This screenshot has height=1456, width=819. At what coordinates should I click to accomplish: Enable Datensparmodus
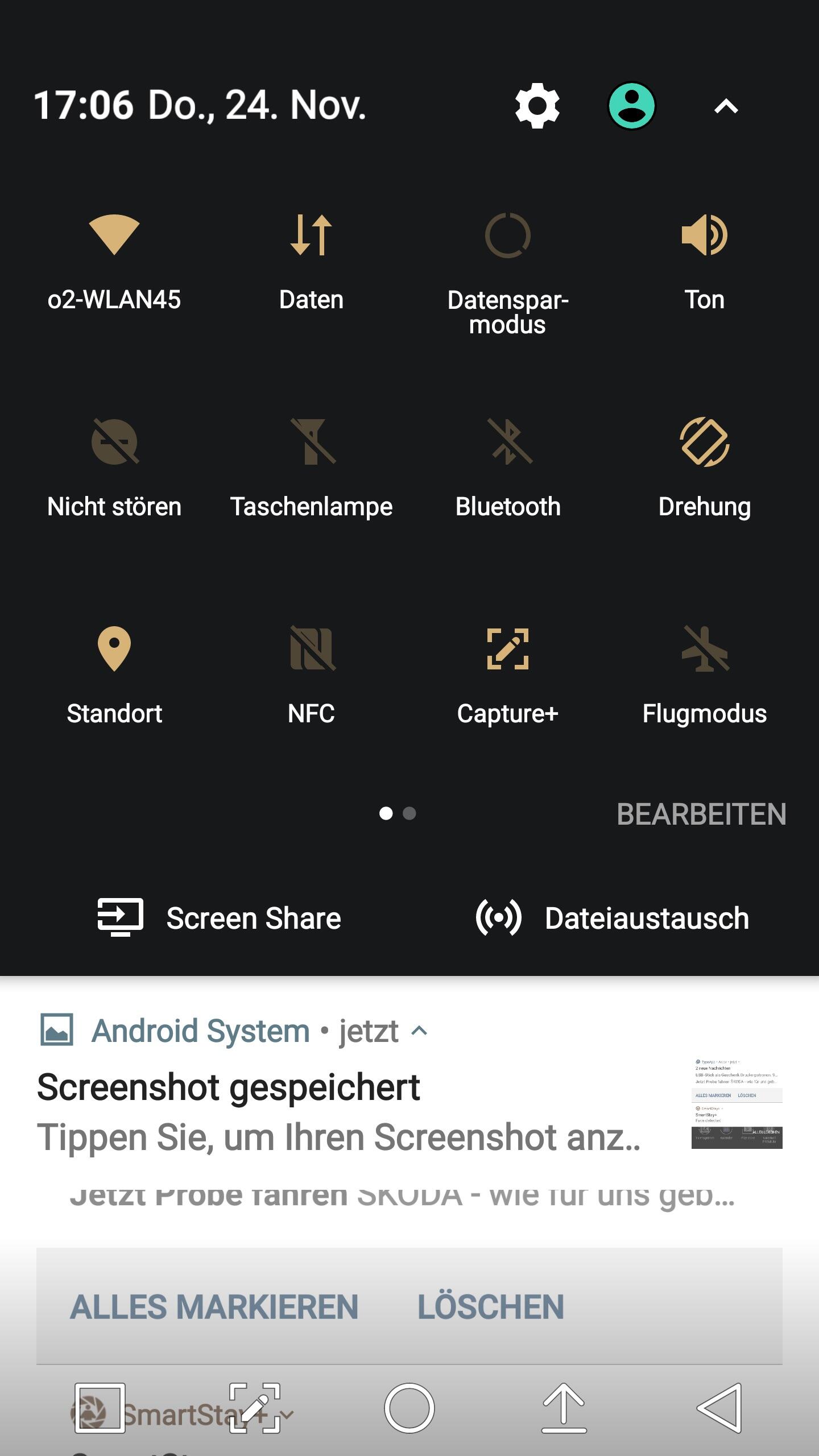(507, 235)
